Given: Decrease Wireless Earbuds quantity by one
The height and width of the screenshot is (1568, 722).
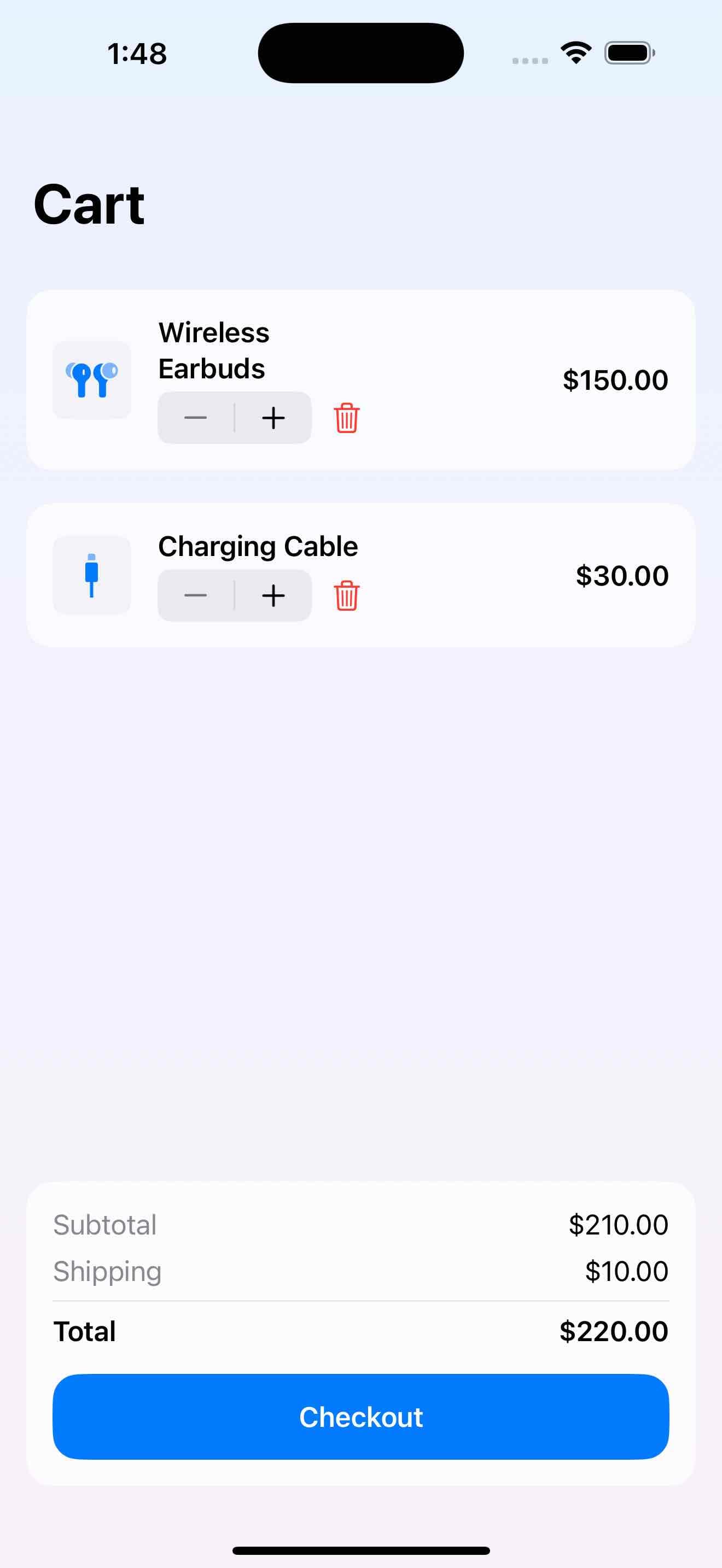Looking at the screenshot, I should (195, 418).
